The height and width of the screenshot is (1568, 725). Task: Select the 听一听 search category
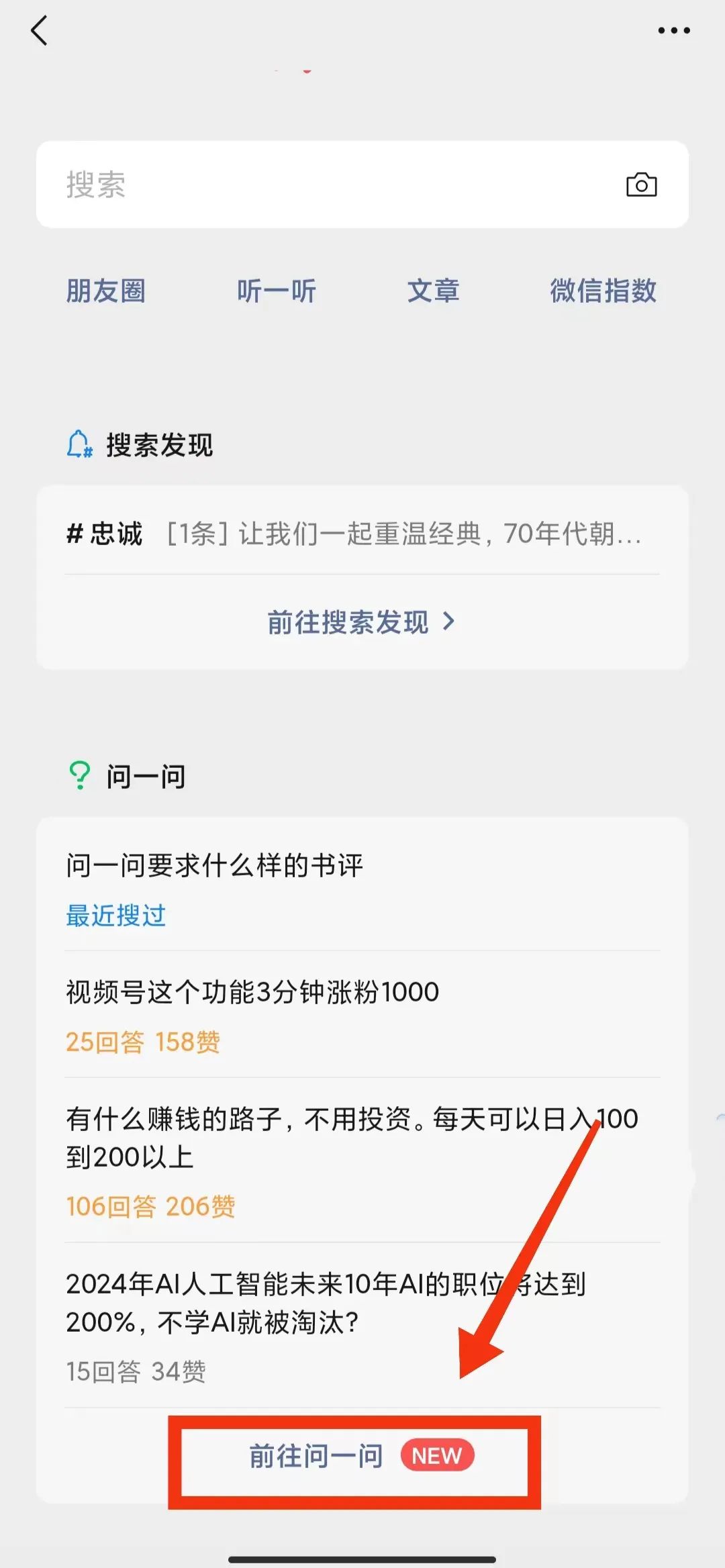(x=277, y=291)
